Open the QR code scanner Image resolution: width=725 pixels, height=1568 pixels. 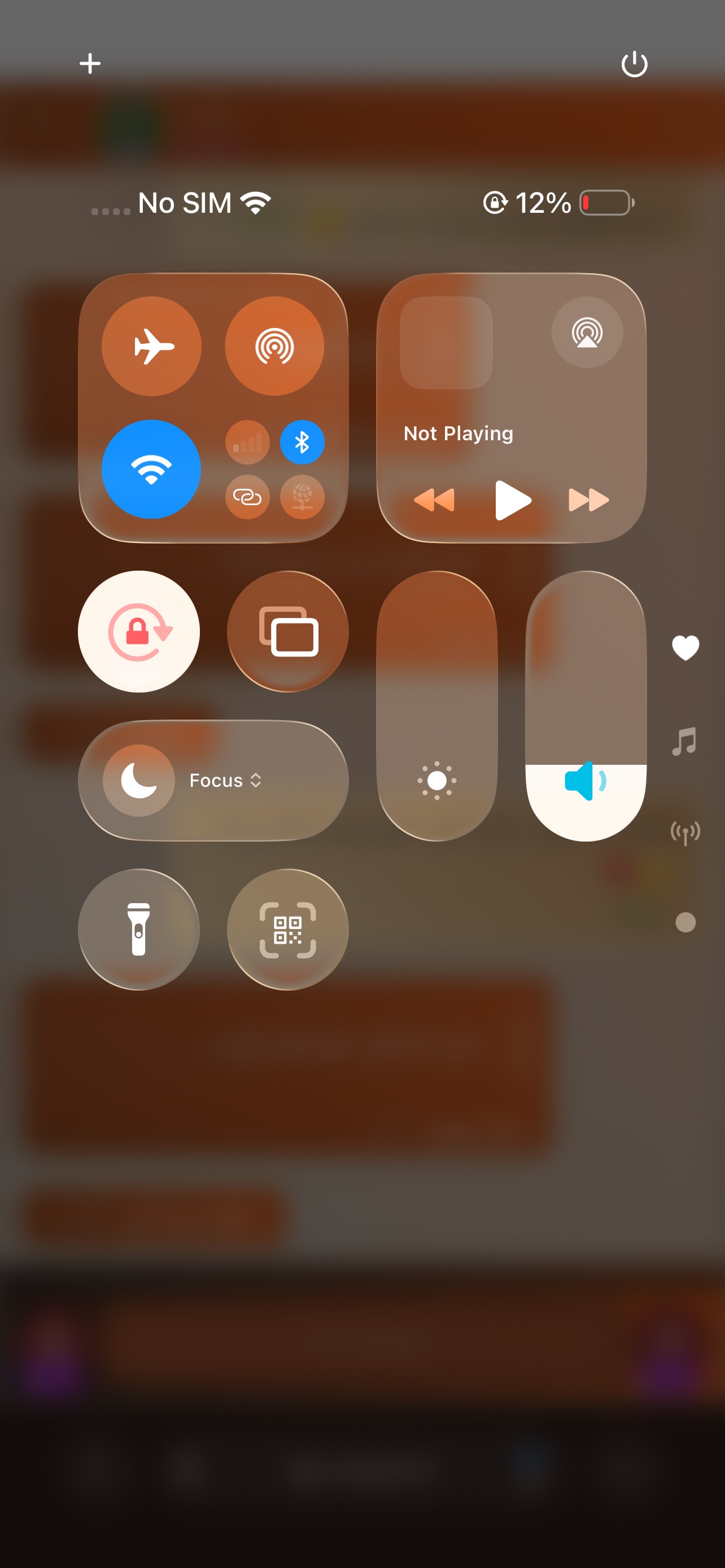tap(288, 930)
